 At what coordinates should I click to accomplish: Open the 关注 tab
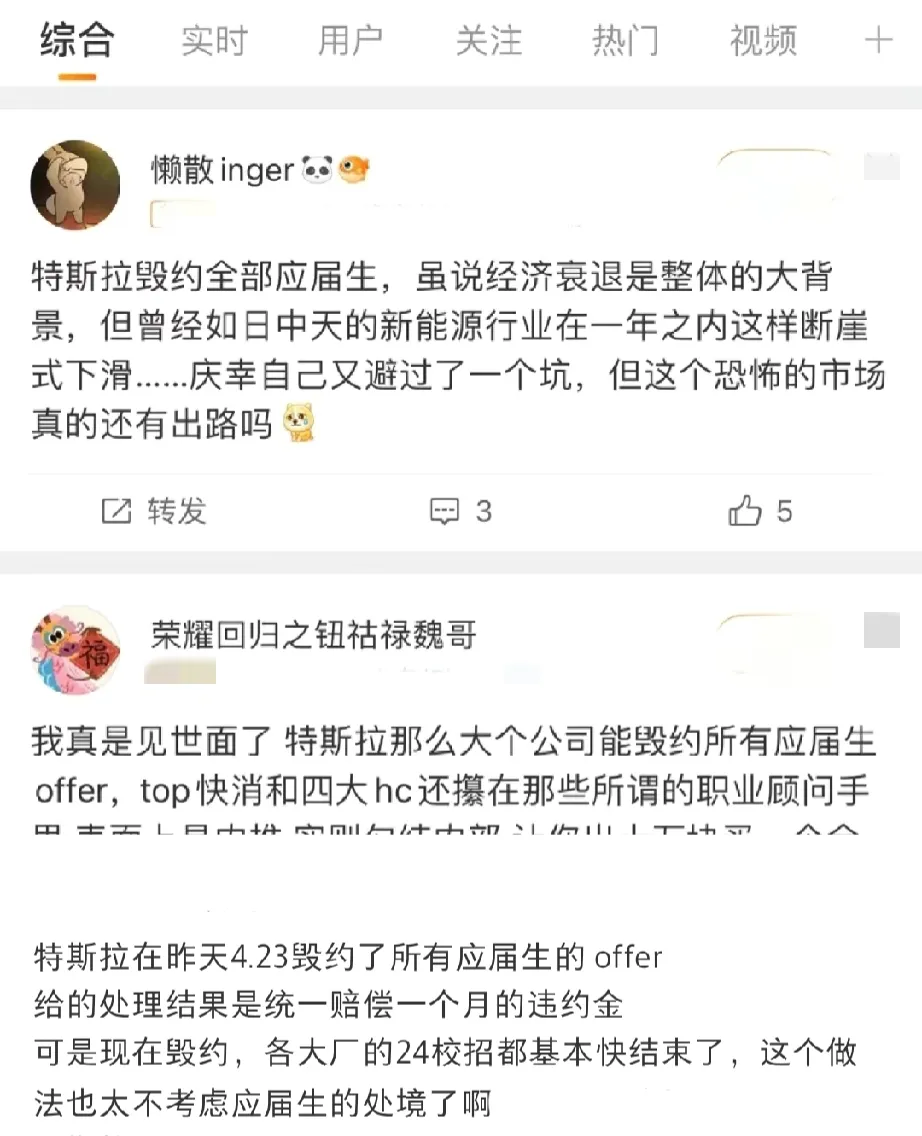click(488, 42)
